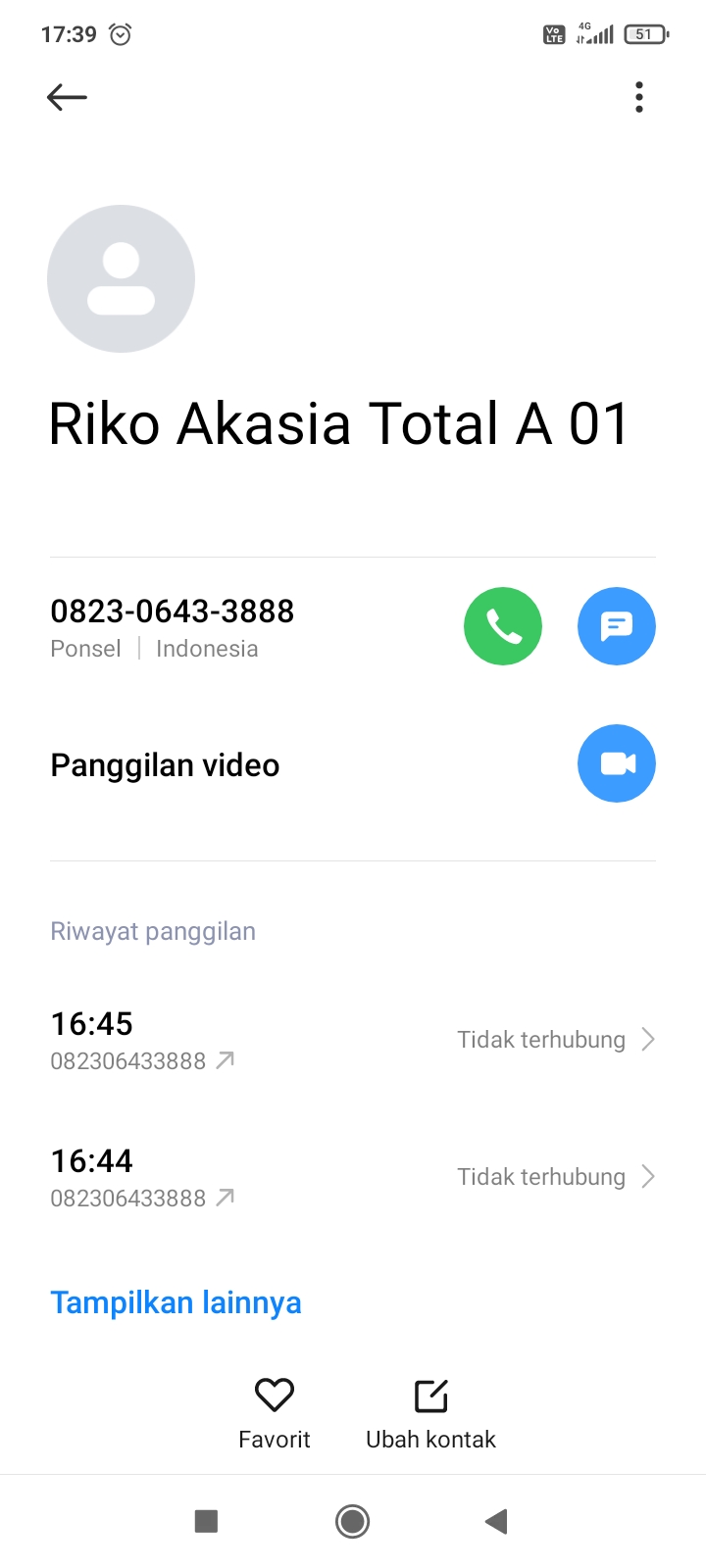Open the three-dot overflow menu
Viewport: 706px width, 1568px height.
(x=639, y=97)
